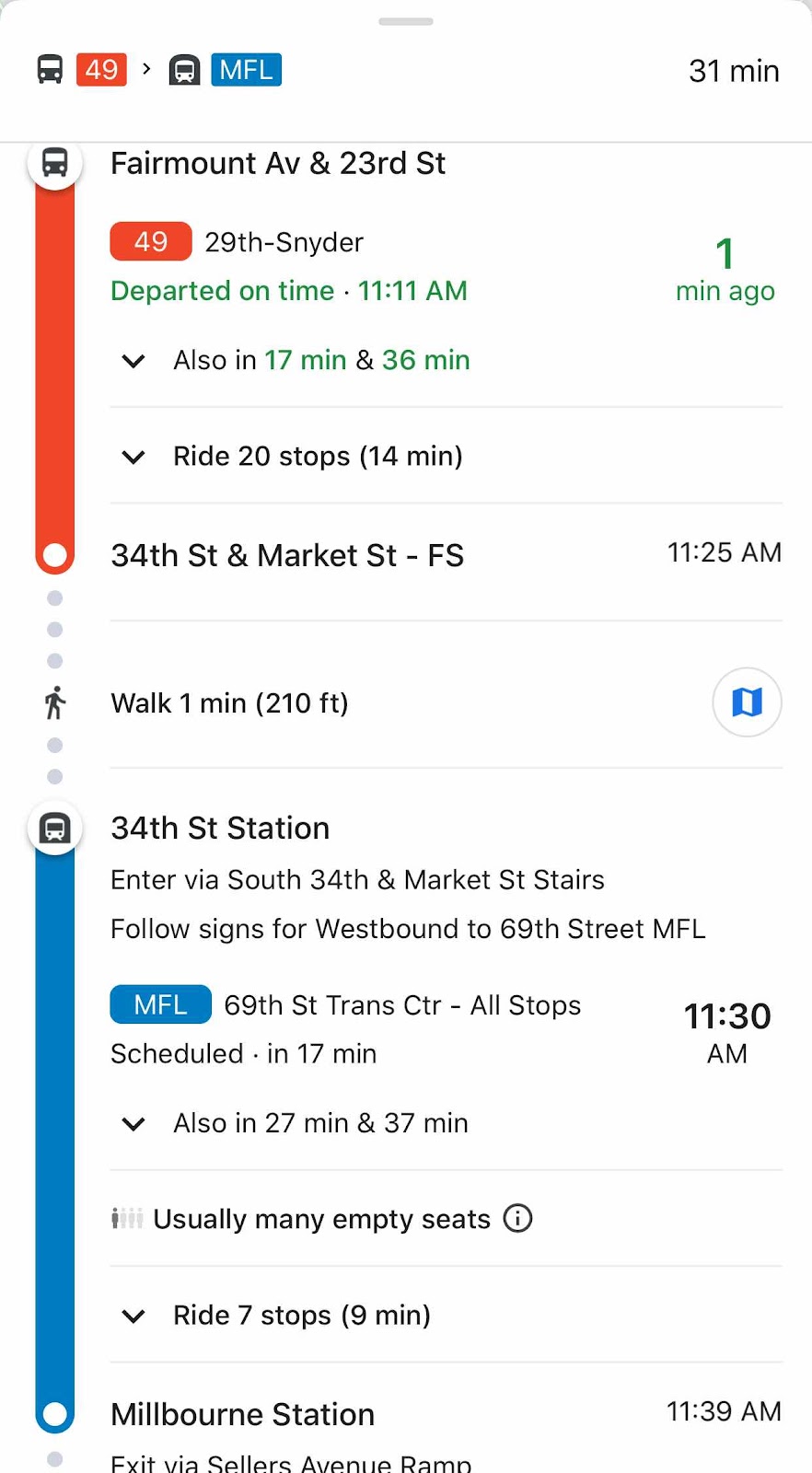Open info about usually many empty seats
Viewport: 812px width, 1473px height.
click(x=517, y=1219)
